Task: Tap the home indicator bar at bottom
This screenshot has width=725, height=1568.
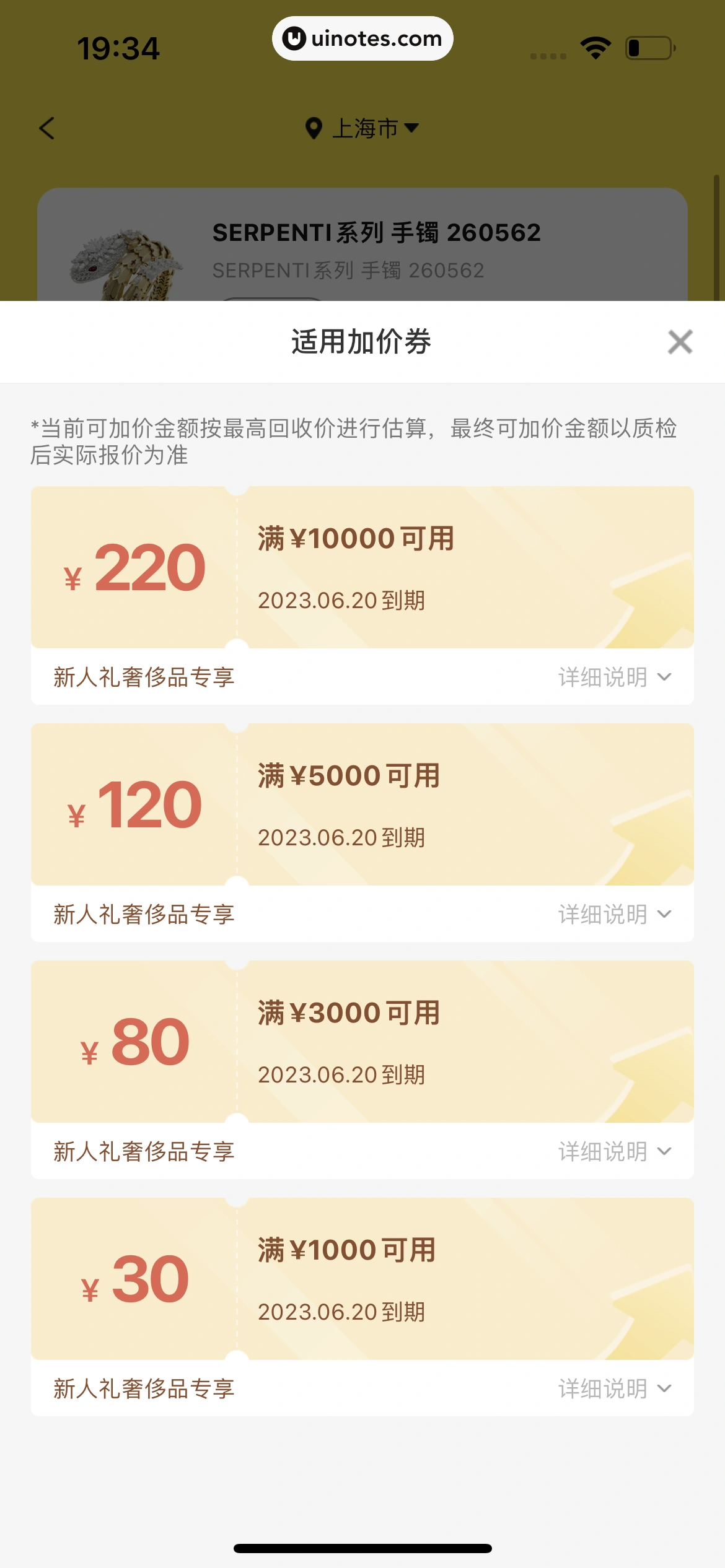Action: click(362, 1546)
